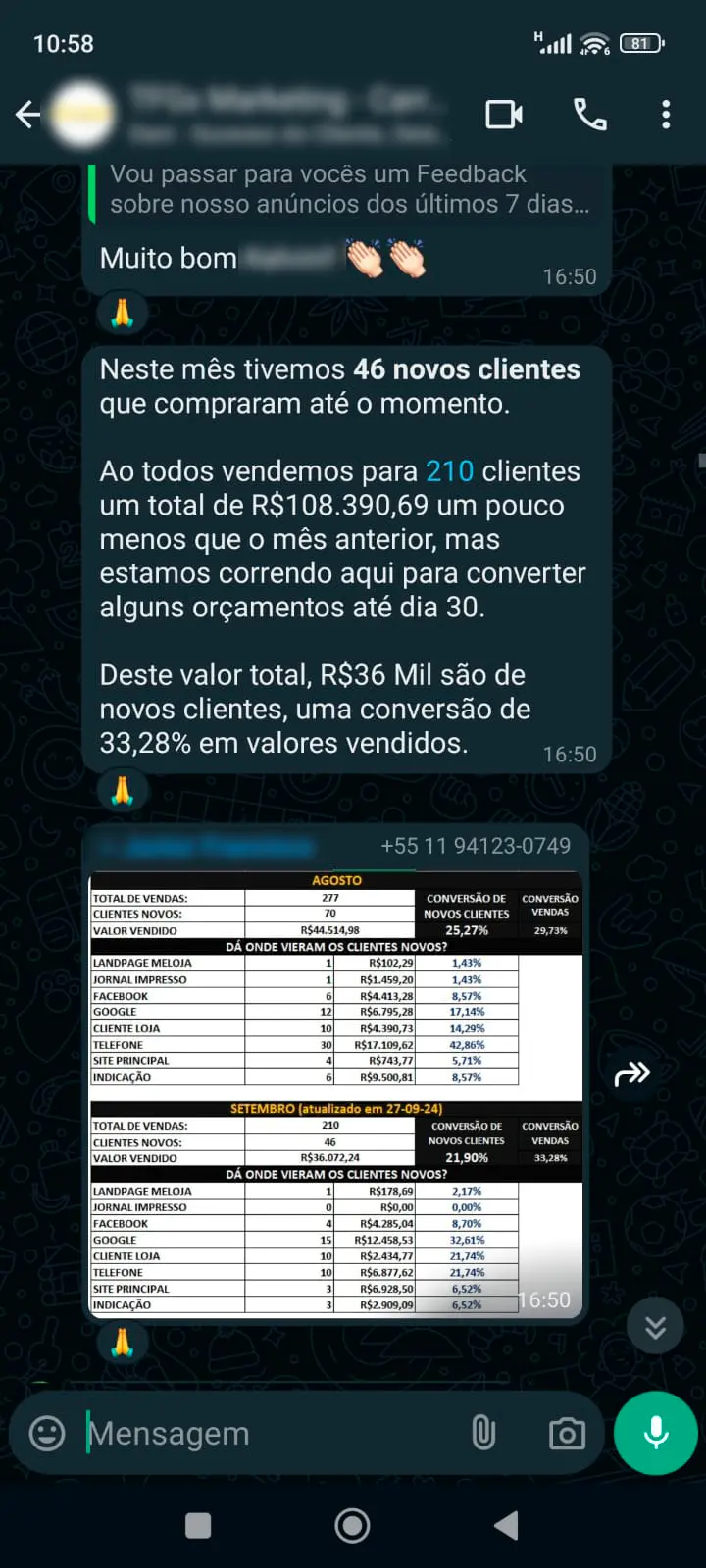Image resolution: width=706 pixels, height=1568 pixels.
Task: Open the camera from the message bar
Action: (x=567, y=1433)
